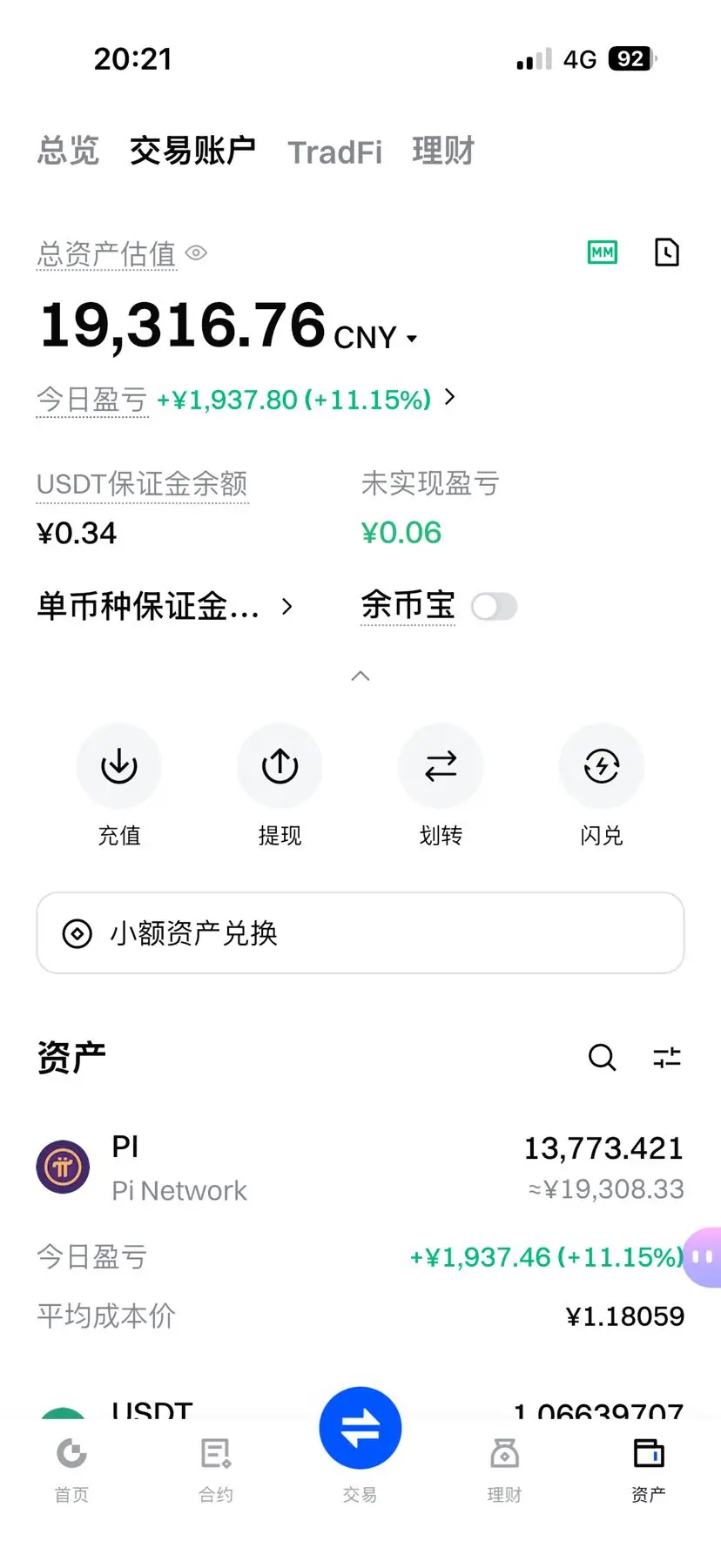The image size is (721, 1568).
Task: Open 单币种保证金 account mode settings
Action: (x=165, y=606)
